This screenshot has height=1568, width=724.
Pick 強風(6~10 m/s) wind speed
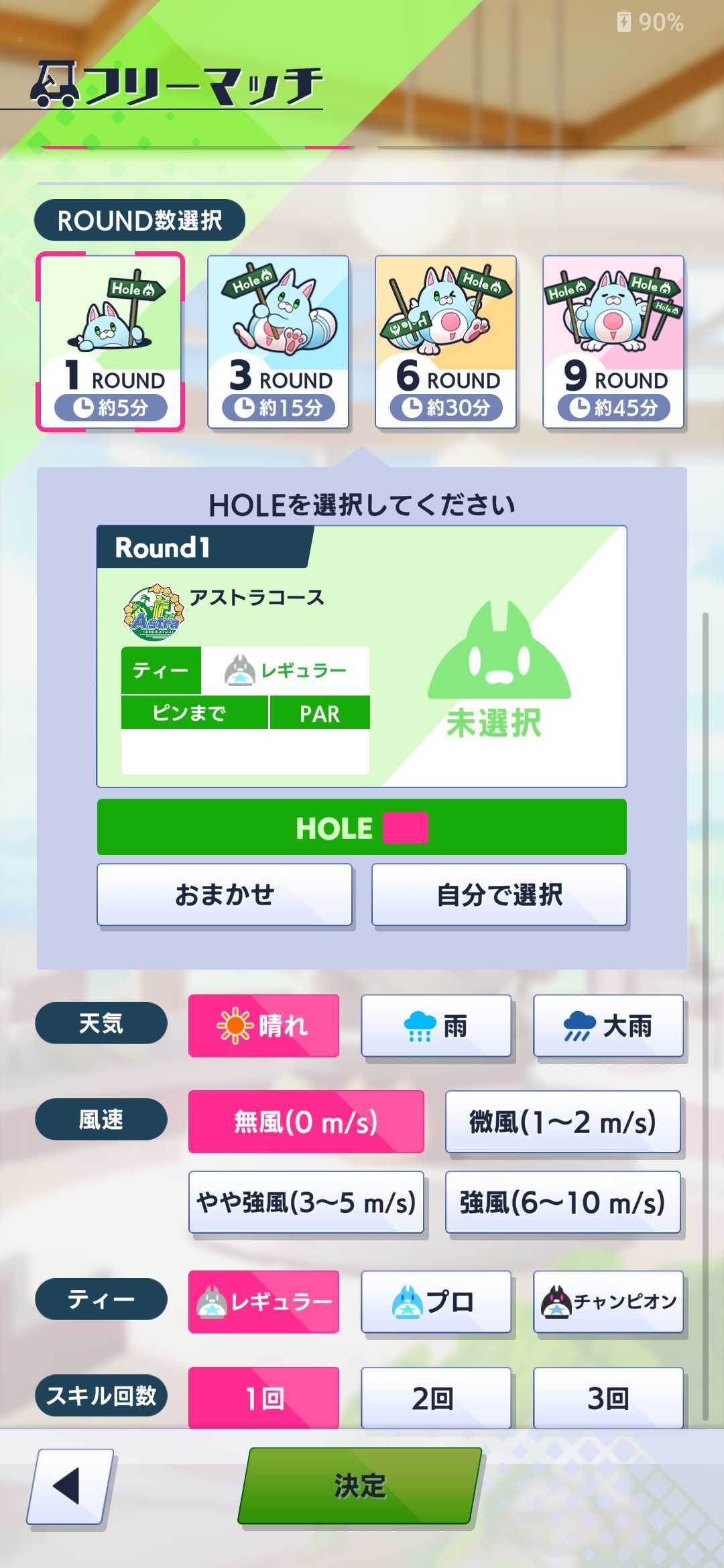pyautogui.click(x=562, y=1202)
